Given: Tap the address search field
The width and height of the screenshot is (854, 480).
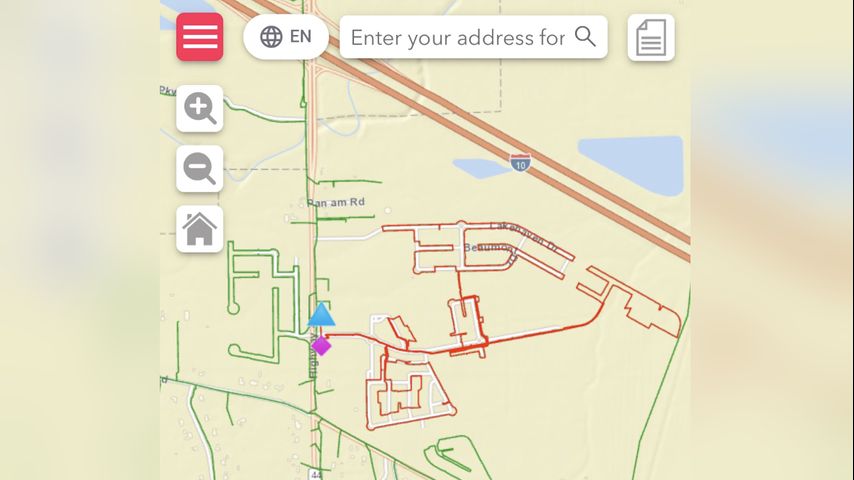Looking at the screenshot, I should point(458,38).
